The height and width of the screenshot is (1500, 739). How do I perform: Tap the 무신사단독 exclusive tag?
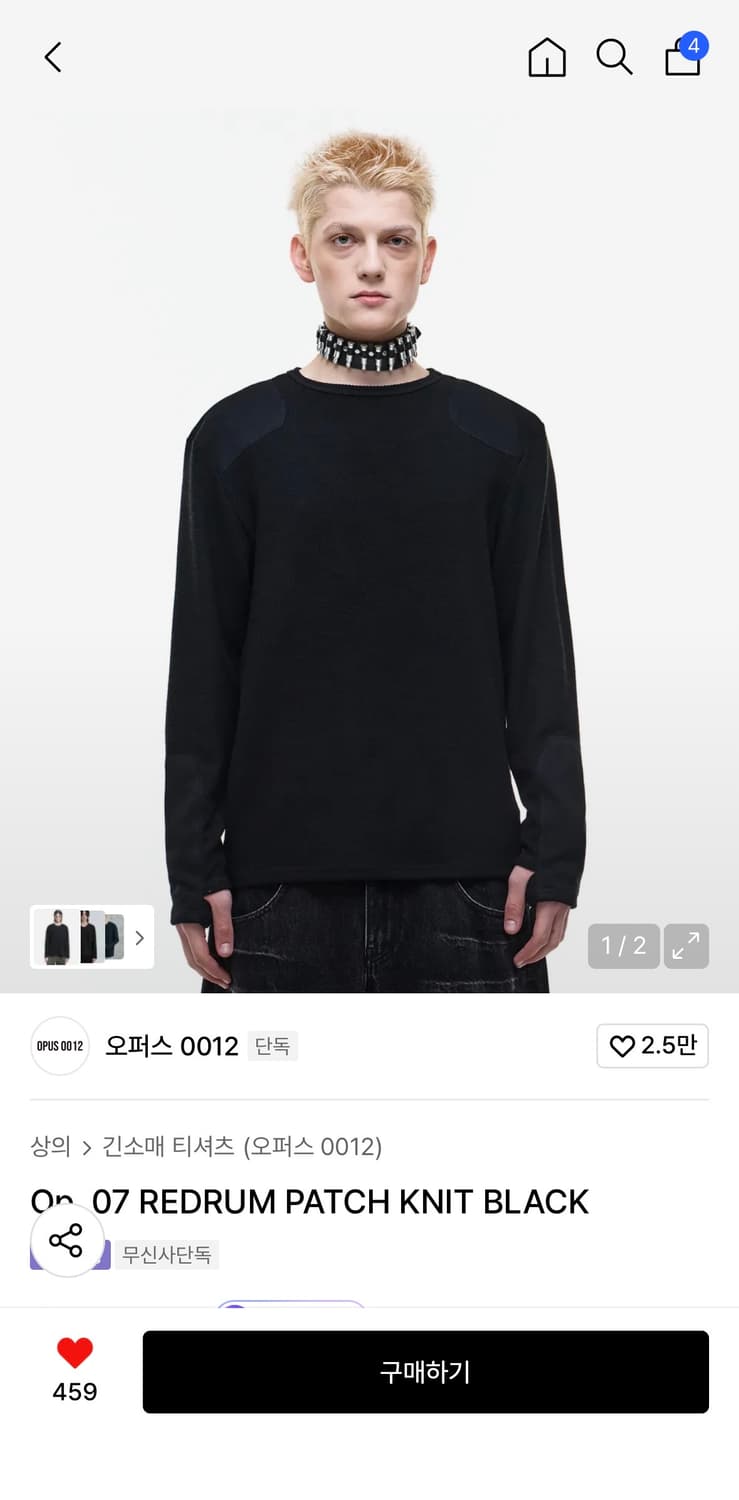[x=166, y=1254]
